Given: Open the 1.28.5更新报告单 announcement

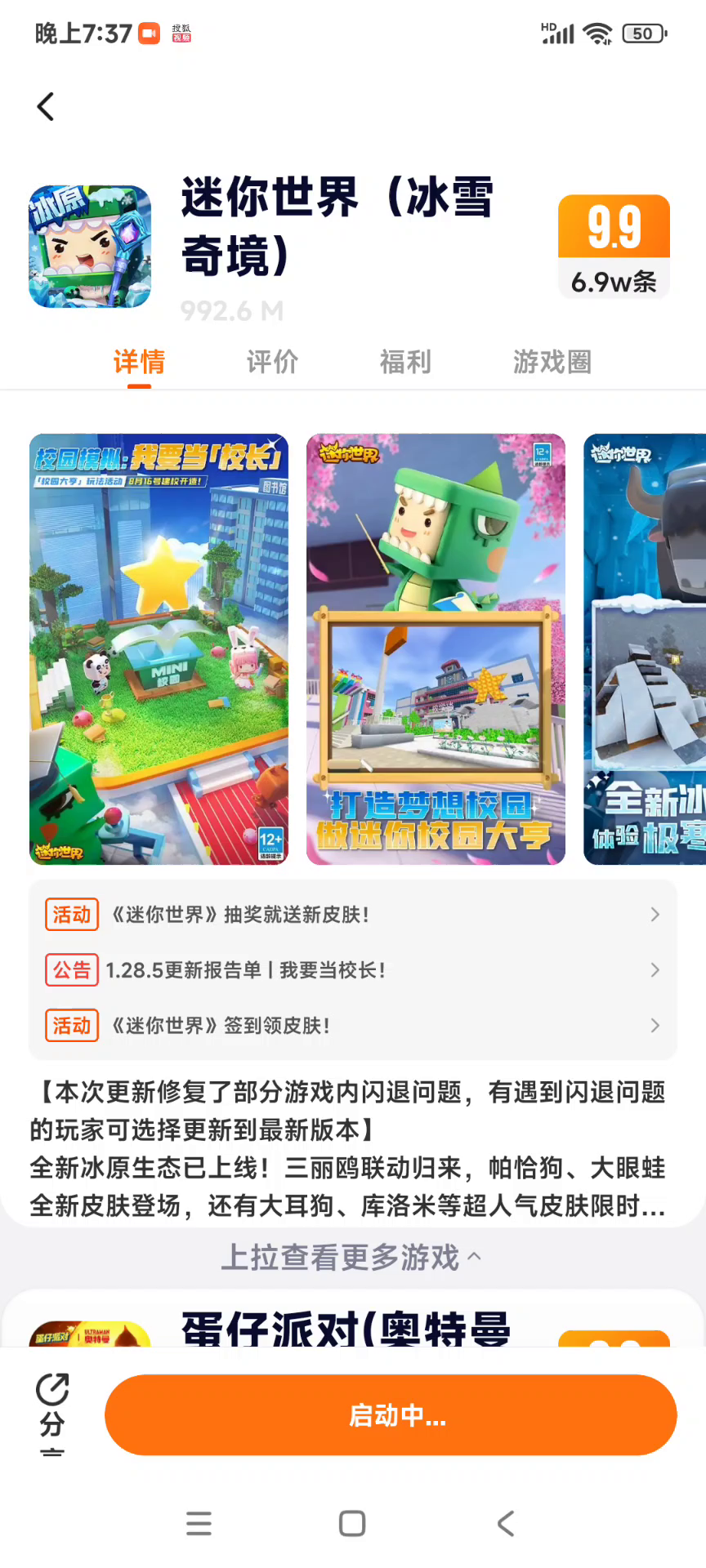Looking at the screenshot, I should (353, 970).
